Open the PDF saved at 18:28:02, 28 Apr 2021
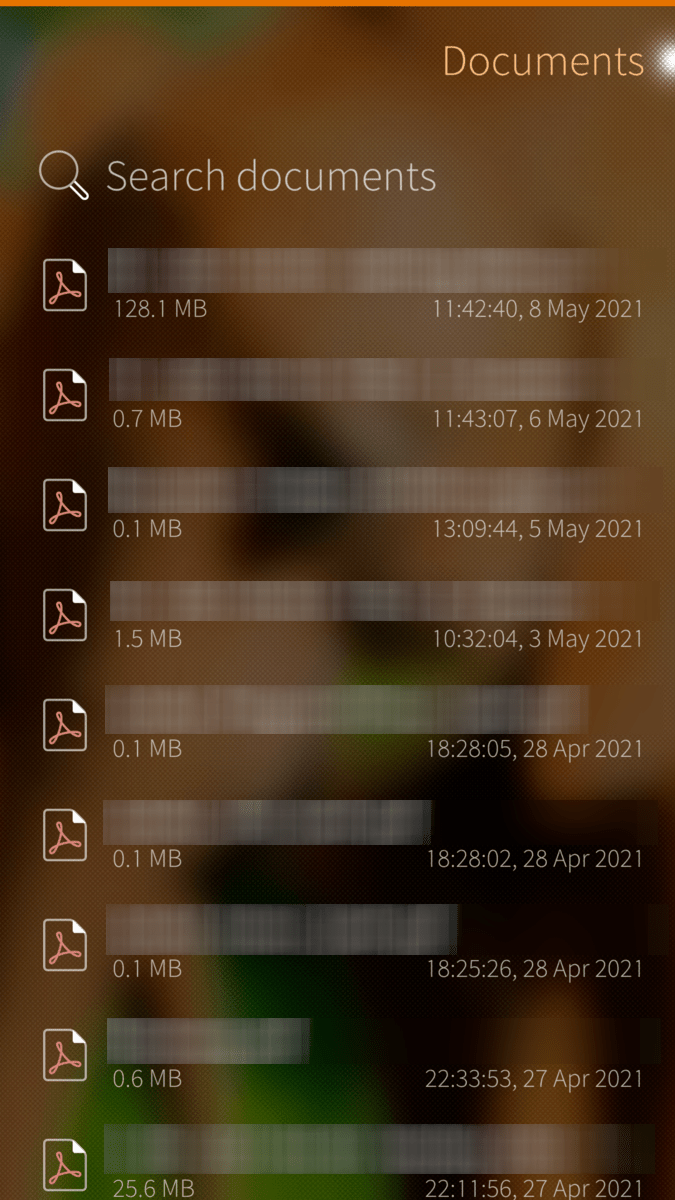The width and height of the screenshot is (675, 1200). [340, 835]
